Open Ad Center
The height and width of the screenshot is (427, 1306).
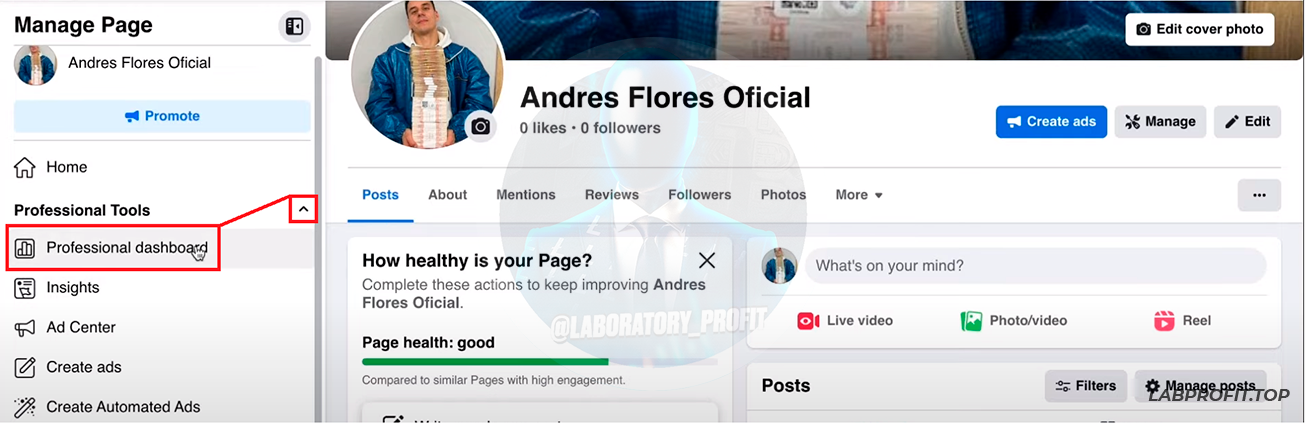click(x=80, y=328)
